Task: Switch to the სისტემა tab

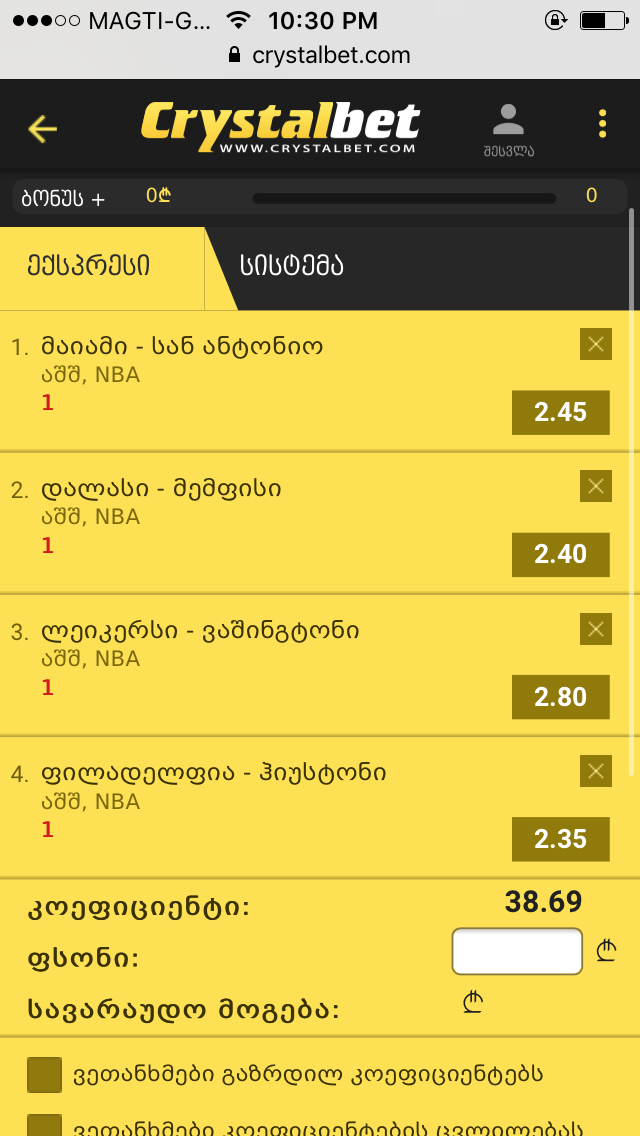Action: tap(292, 266)
